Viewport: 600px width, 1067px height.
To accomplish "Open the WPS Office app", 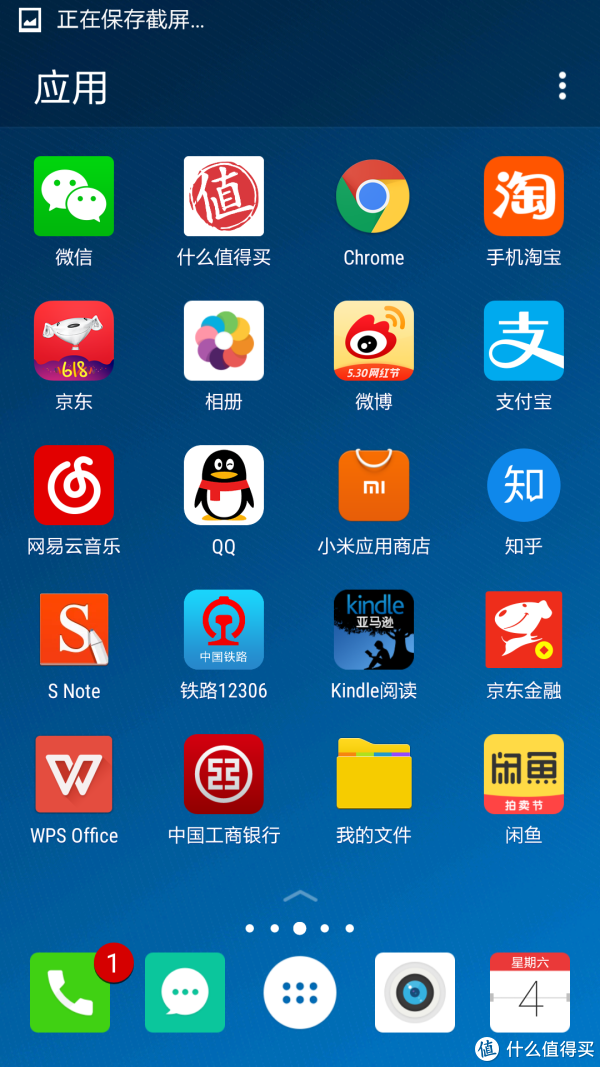I will click(74, 775).
